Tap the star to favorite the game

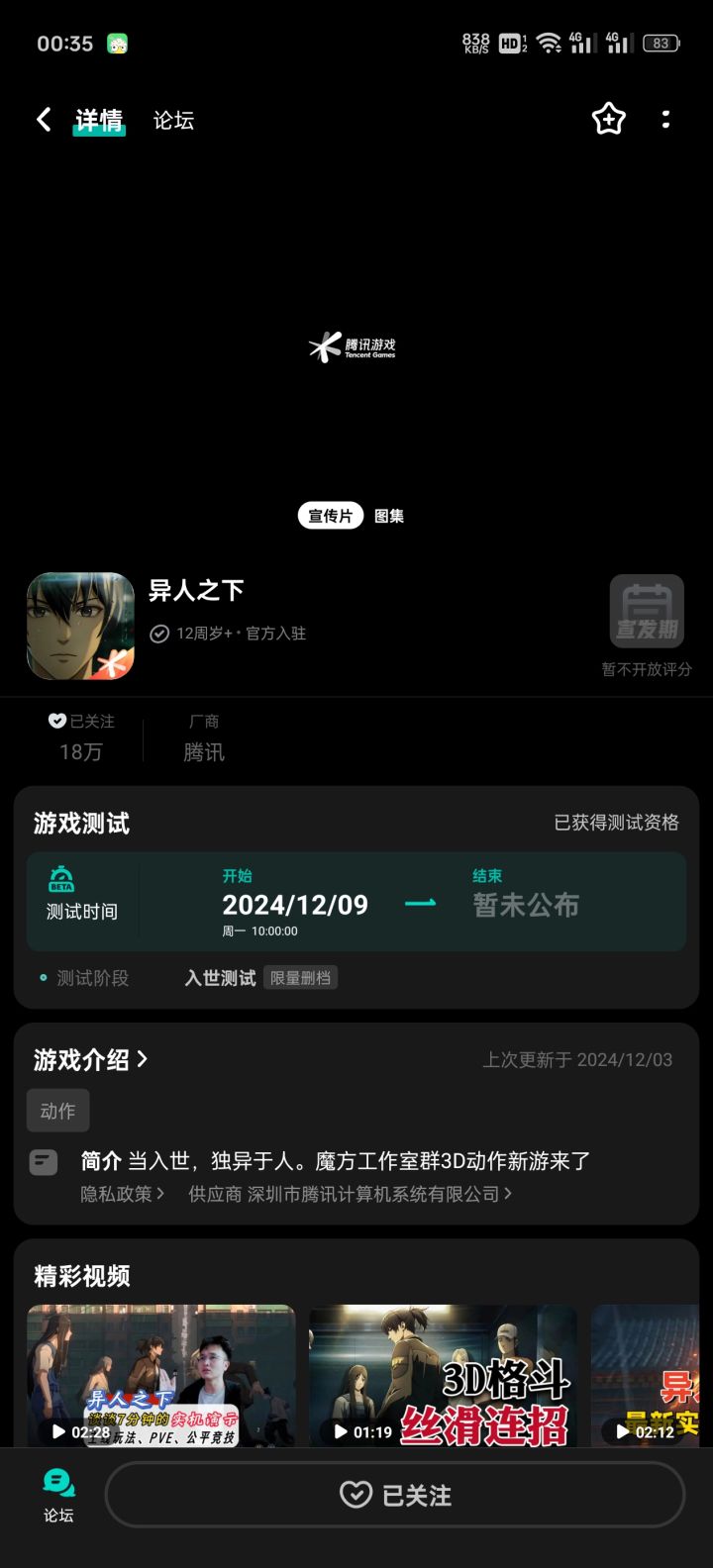pos(607,119)
